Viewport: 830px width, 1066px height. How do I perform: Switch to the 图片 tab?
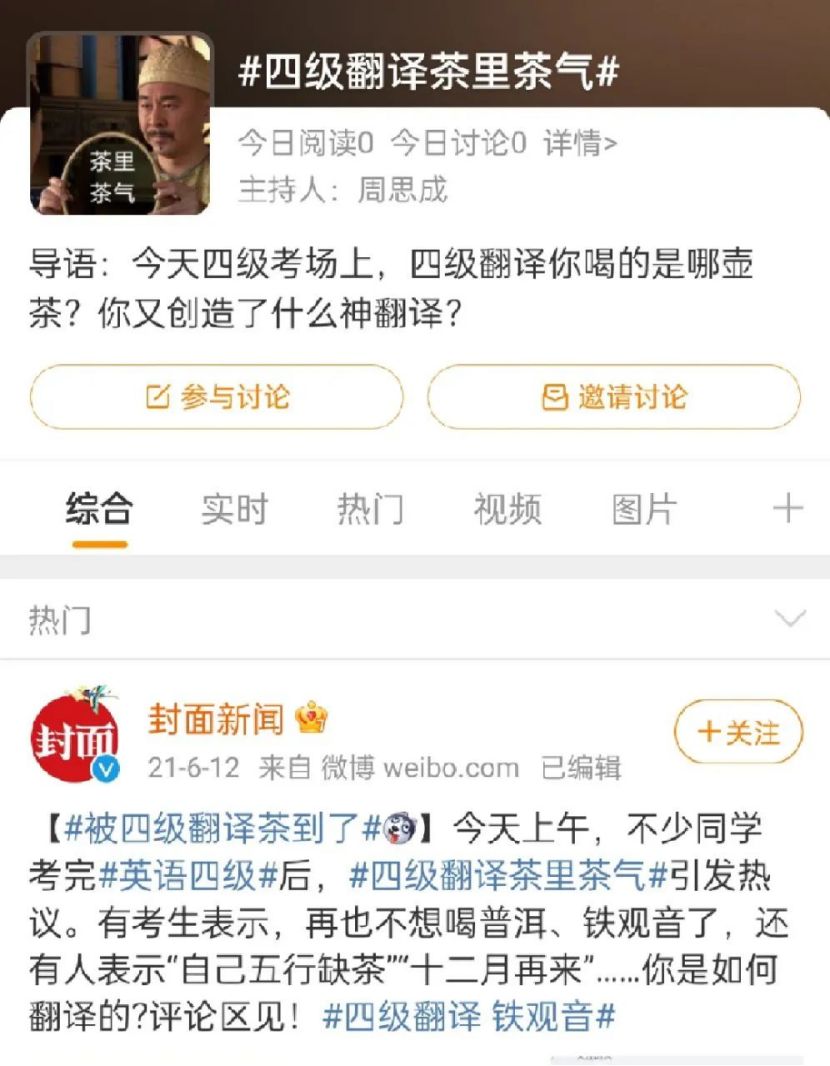(x=644, y=509)
